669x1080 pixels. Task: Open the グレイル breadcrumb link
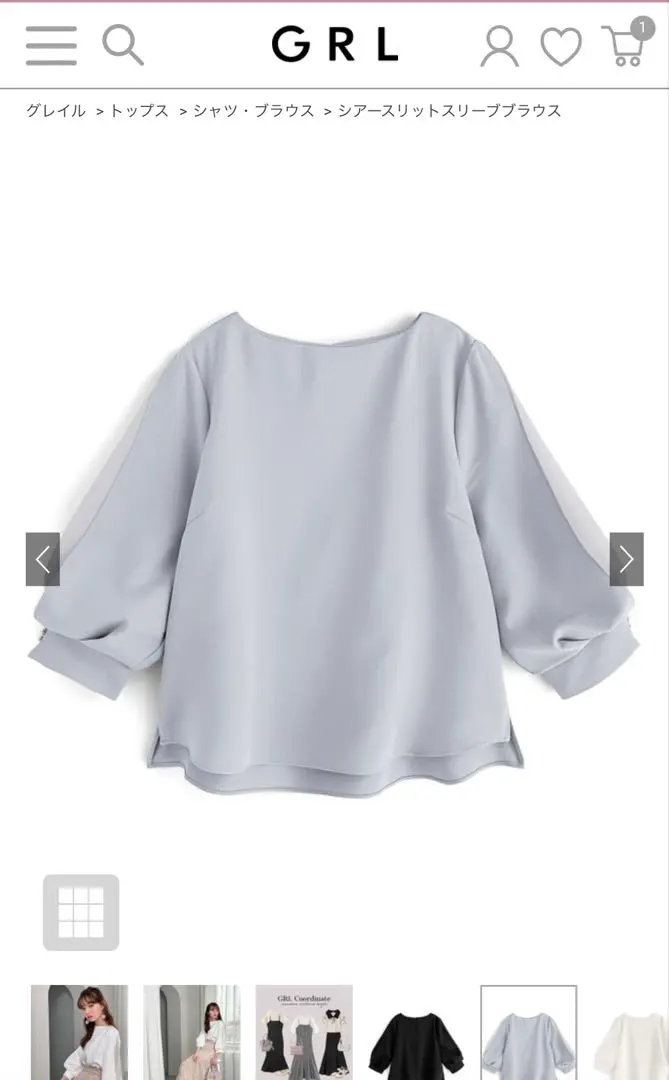click(x=56, y=111)
